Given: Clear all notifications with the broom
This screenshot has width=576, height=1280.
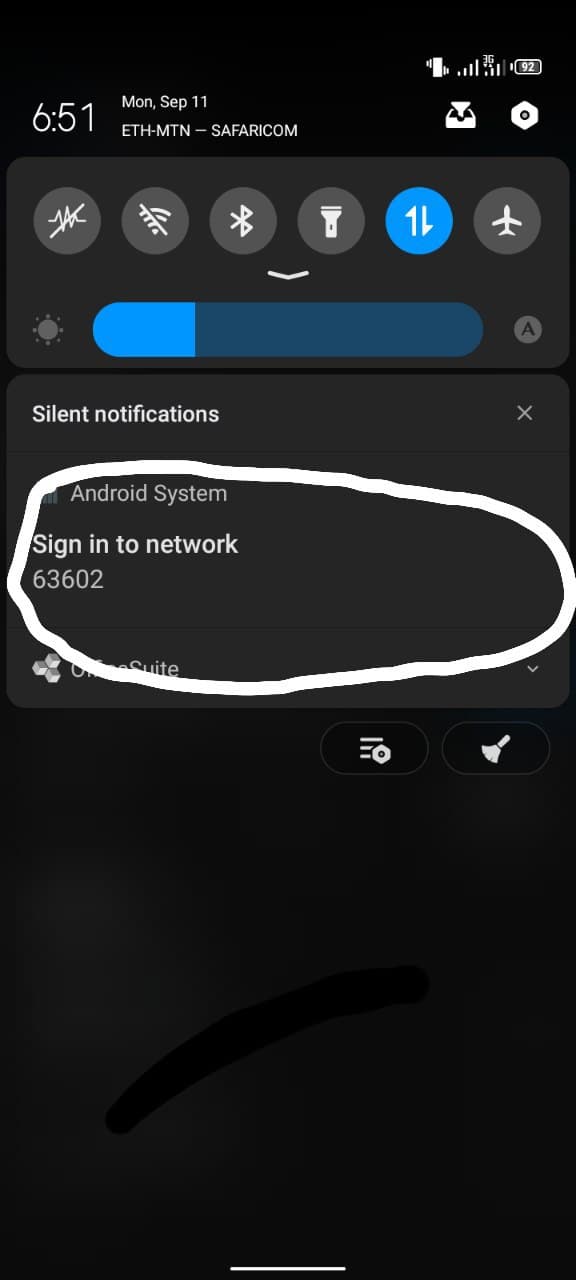Looking at the screenshot, I should (496, 748).
